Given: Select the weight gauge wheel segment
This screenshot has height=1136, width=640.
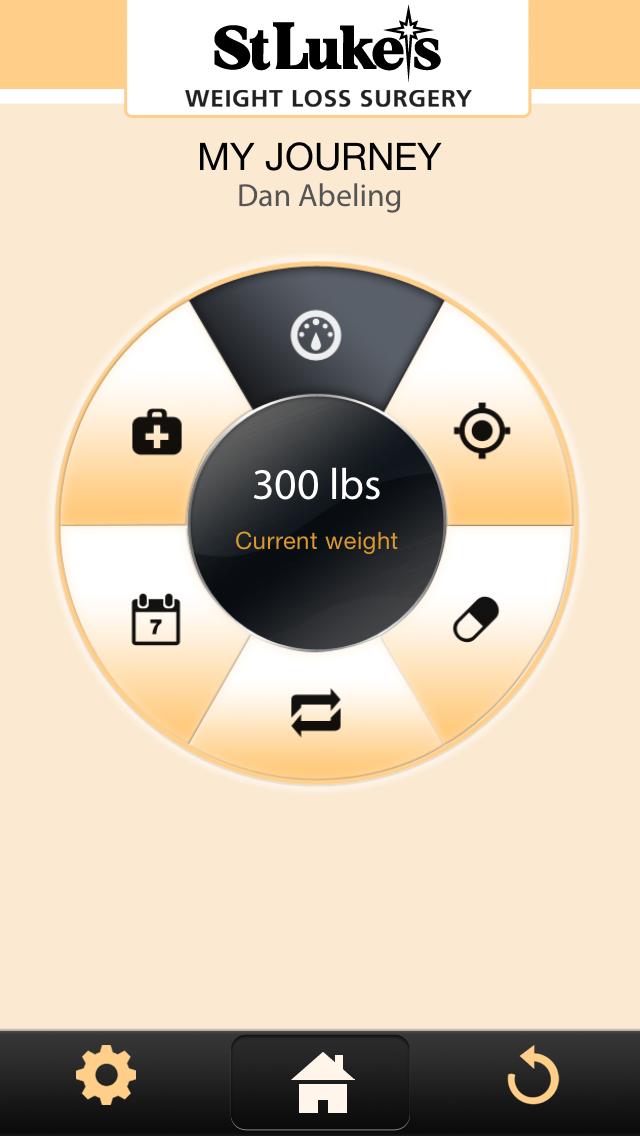Looking at the screenshot, I should coord(316,336).
